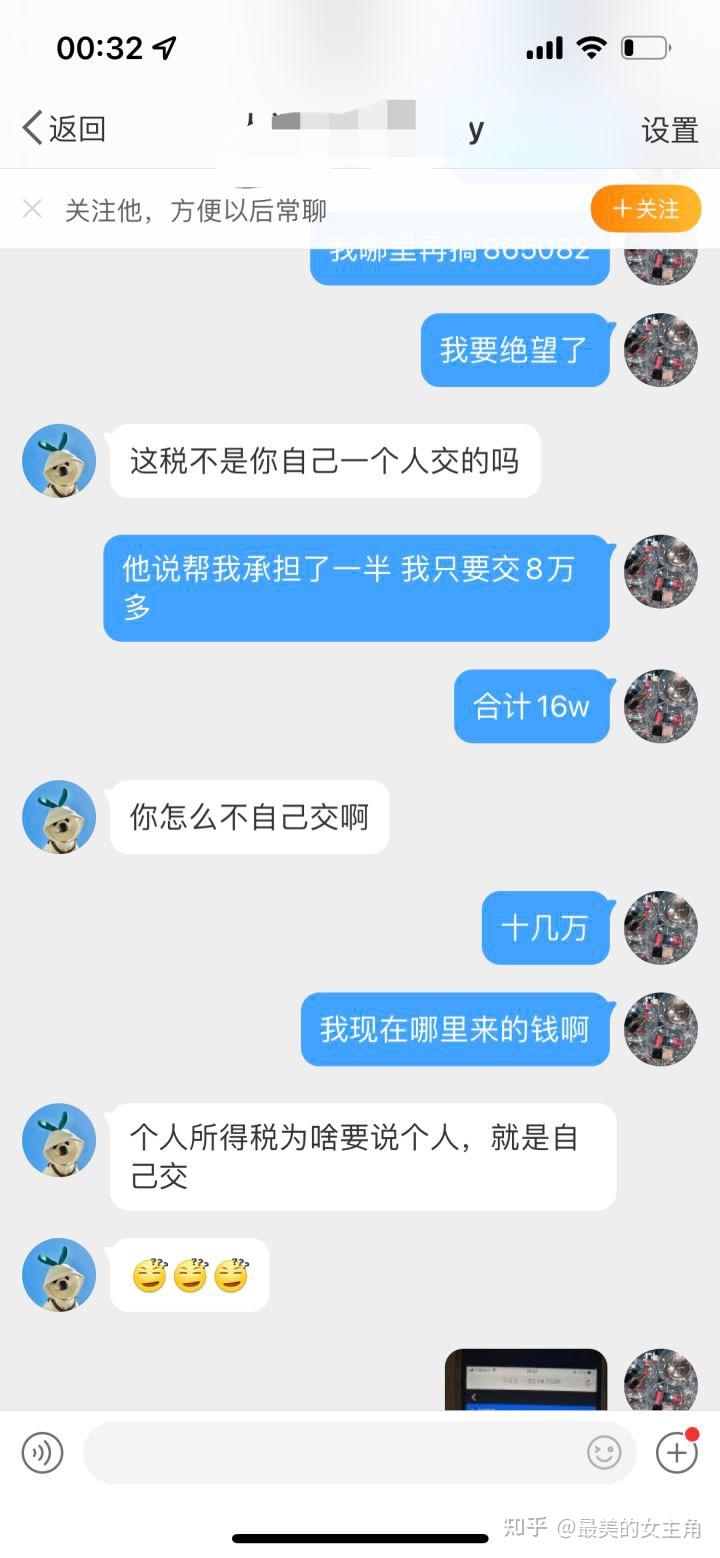Open my avatar beside 我要绝望了
This screenshot has height=1558, width=720.
click(x=660, y=350)
